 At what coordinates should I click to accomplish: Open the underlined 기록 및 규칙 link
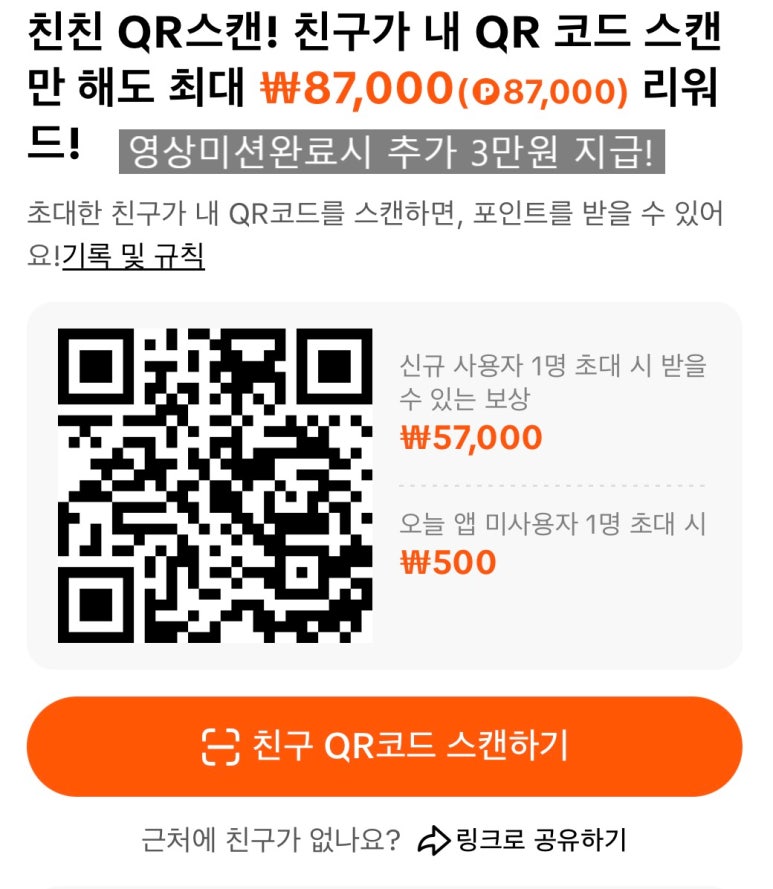click(133, 256)
